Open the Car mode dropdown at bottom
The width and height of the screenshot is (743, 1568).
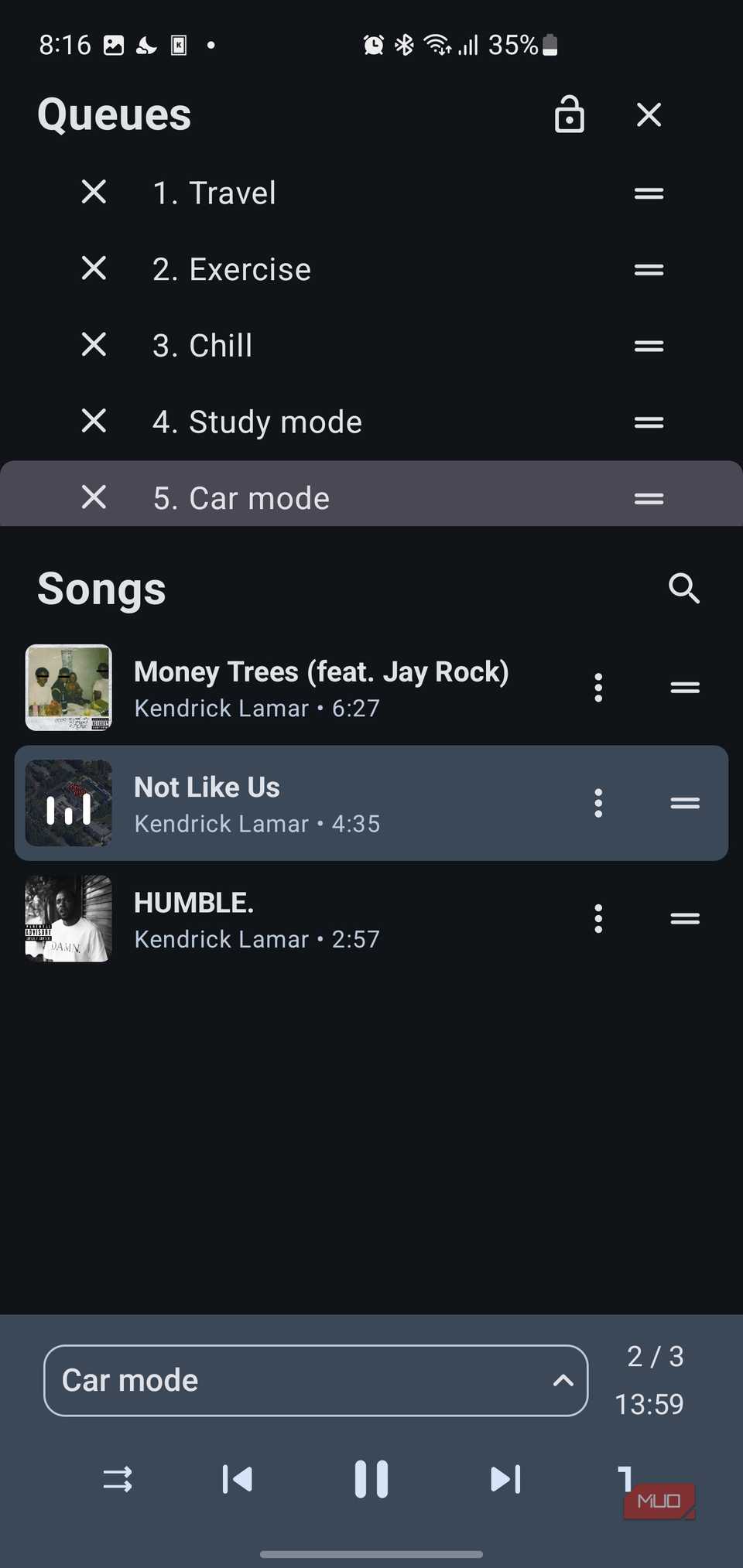point(315,1380)
